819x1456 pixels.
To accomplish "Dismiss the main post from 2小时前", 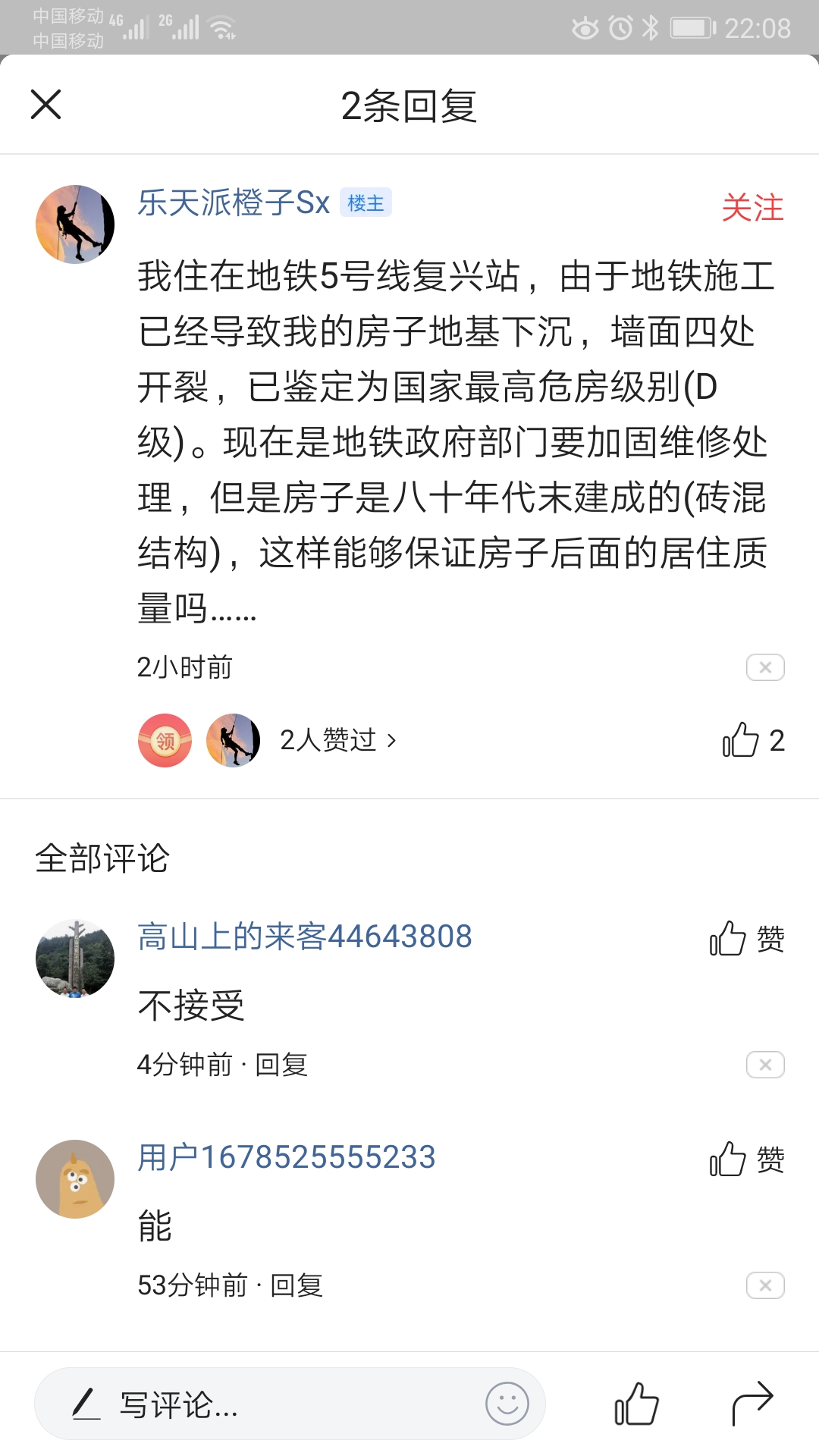I will pos(764,667).
